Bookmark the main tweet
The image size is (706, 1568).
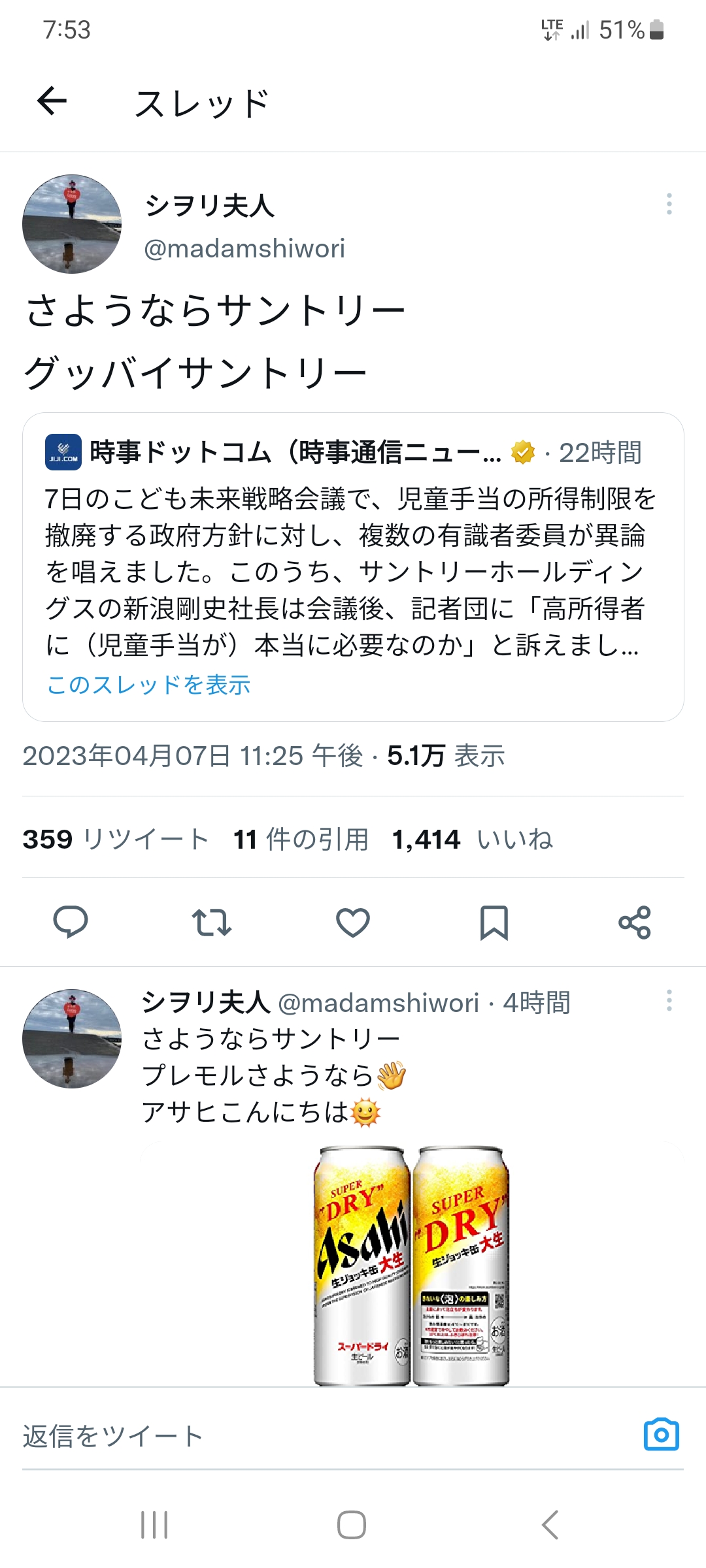(x=494, y=922)
